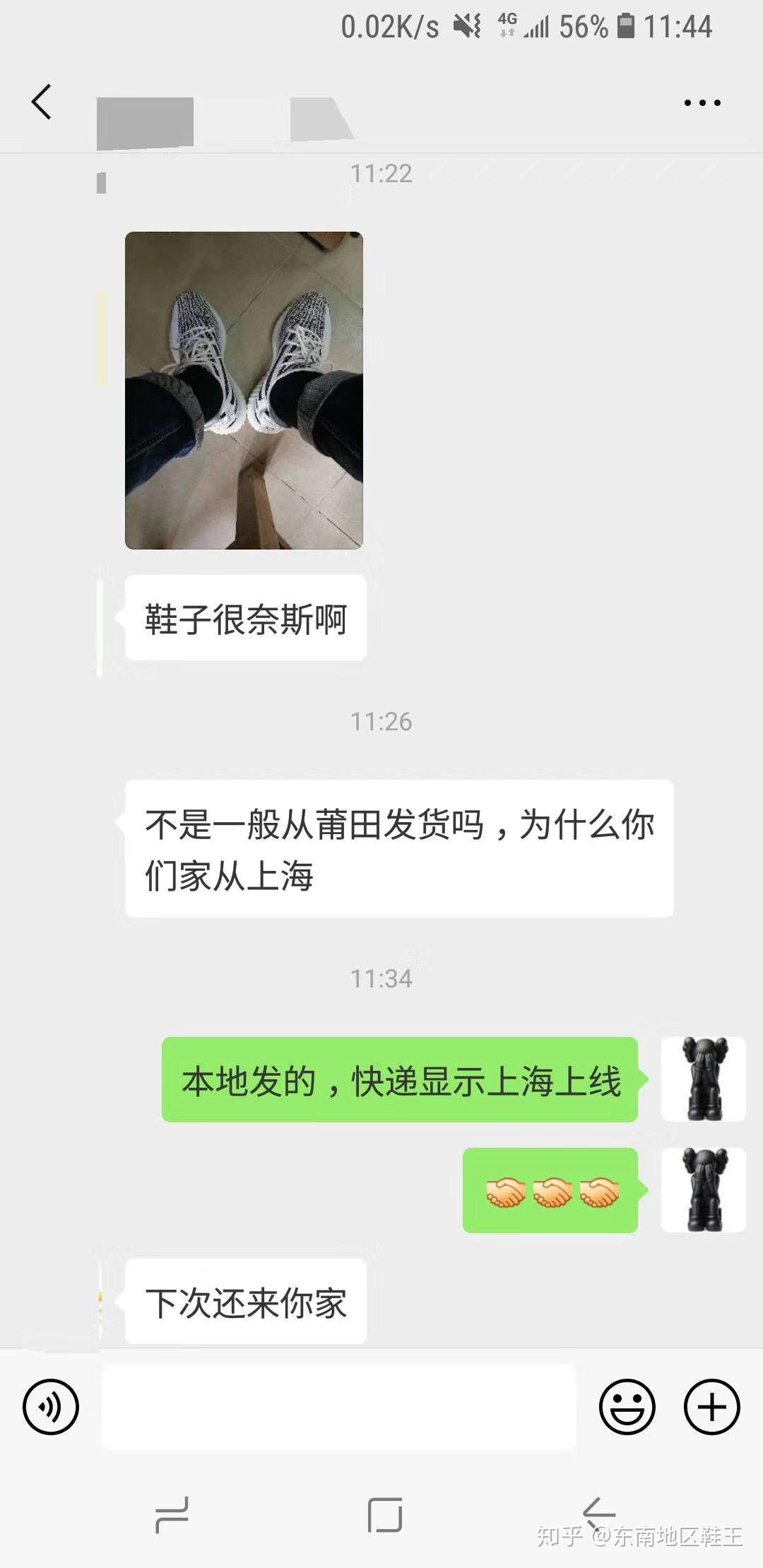Switch to voice message input
Image resolution: width=763 pixels, height=1568 pixels.
pos(51,1406)
